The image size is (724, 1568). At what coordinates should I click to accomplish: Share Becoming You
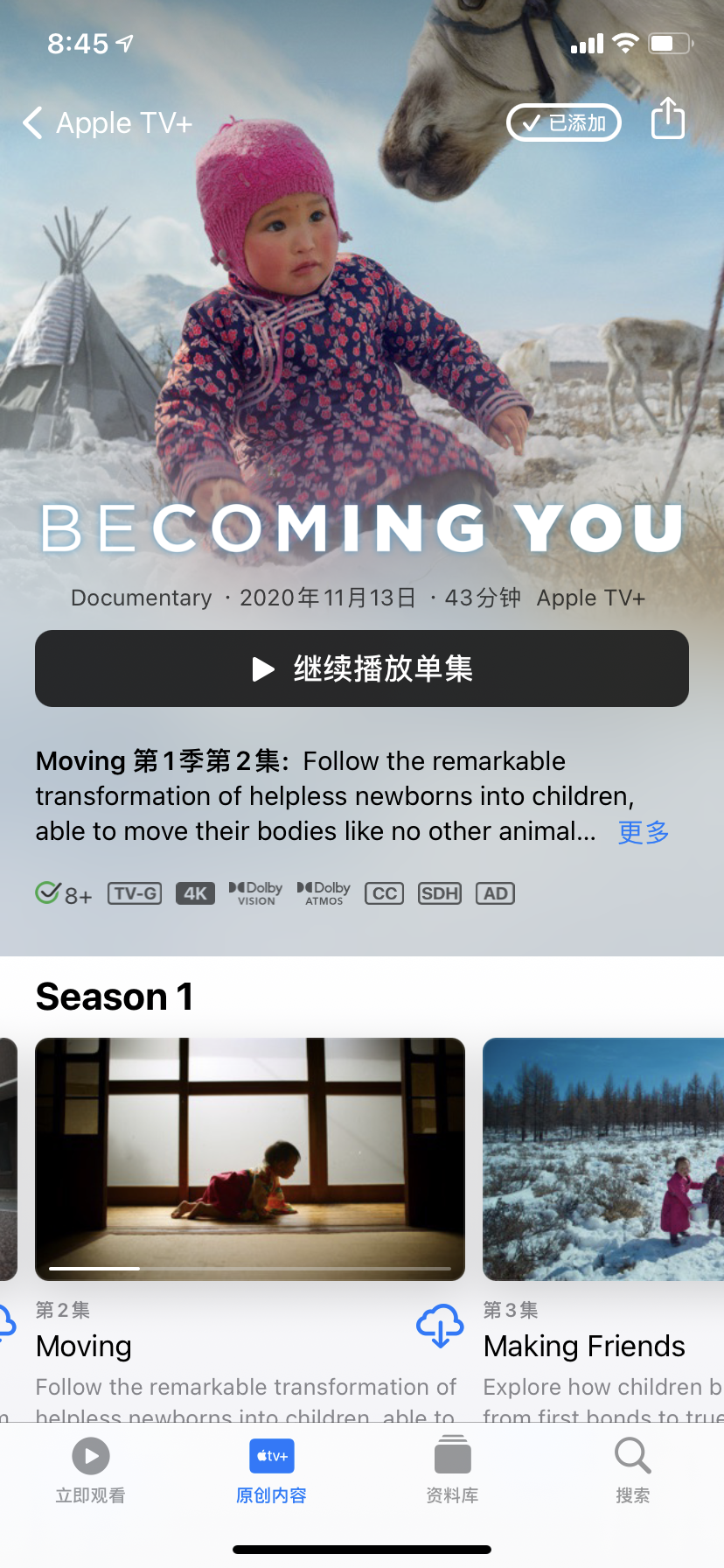tap(668, 119)
